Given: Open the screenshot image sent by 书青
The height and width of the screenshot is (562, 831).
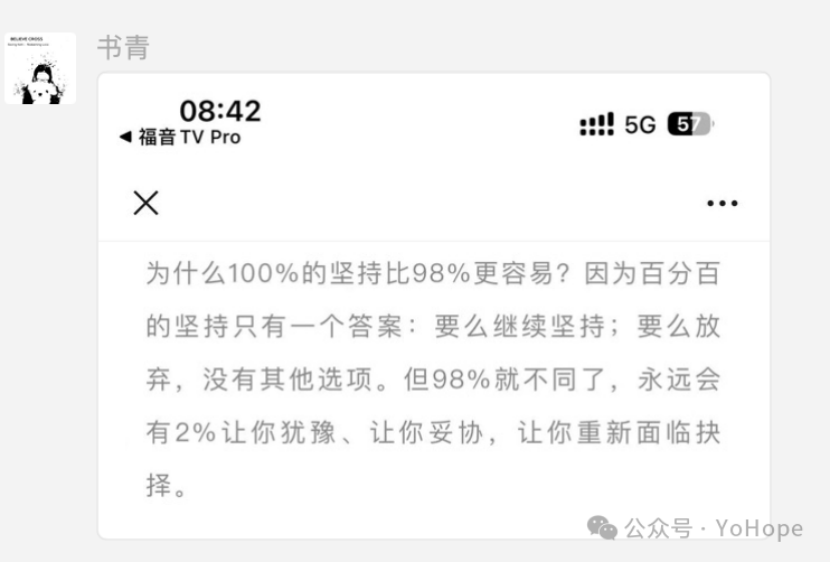Looking at the screenshot, I should point(433,305).
